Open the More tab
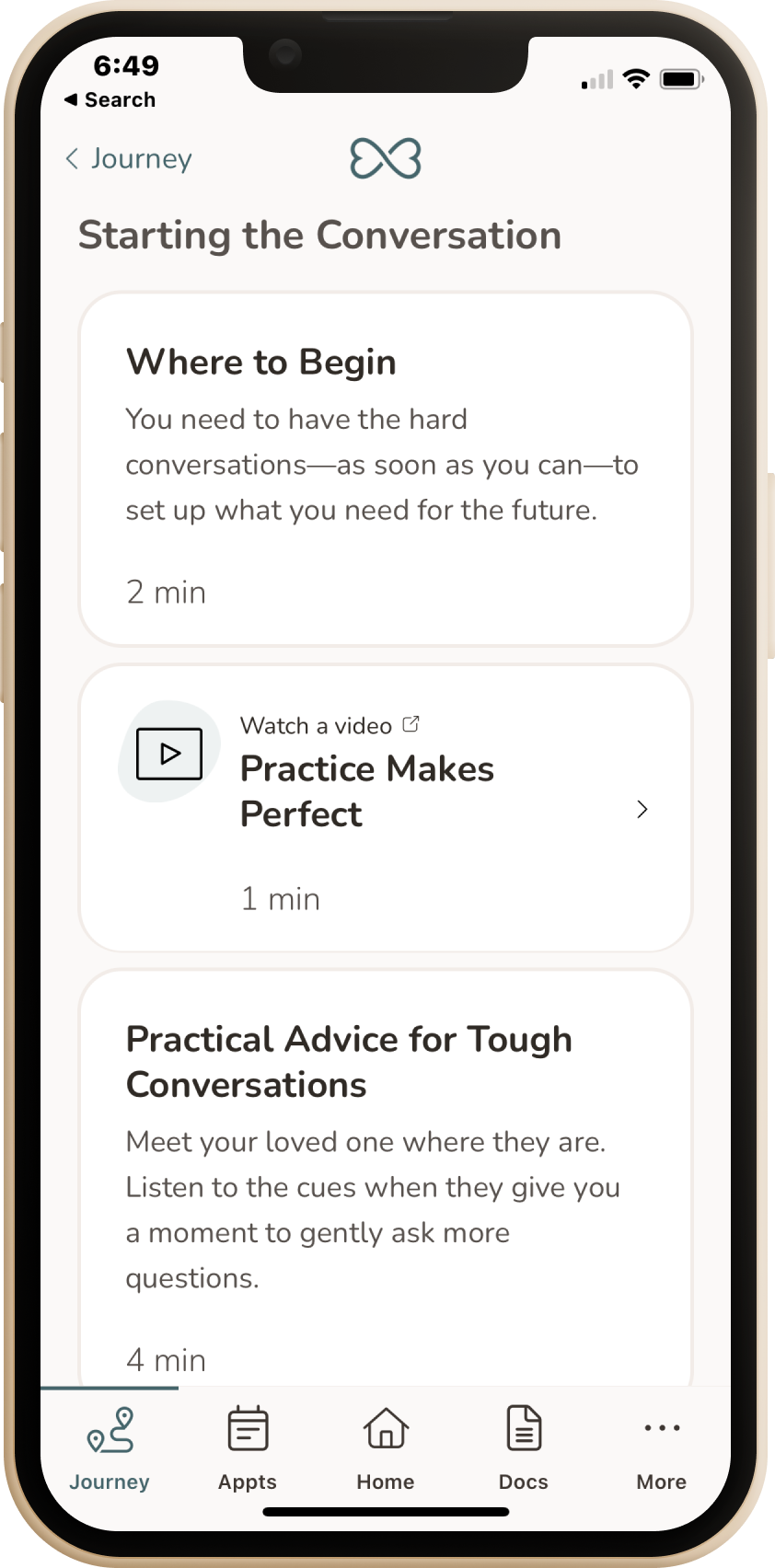 click(x=662, y=1447)
